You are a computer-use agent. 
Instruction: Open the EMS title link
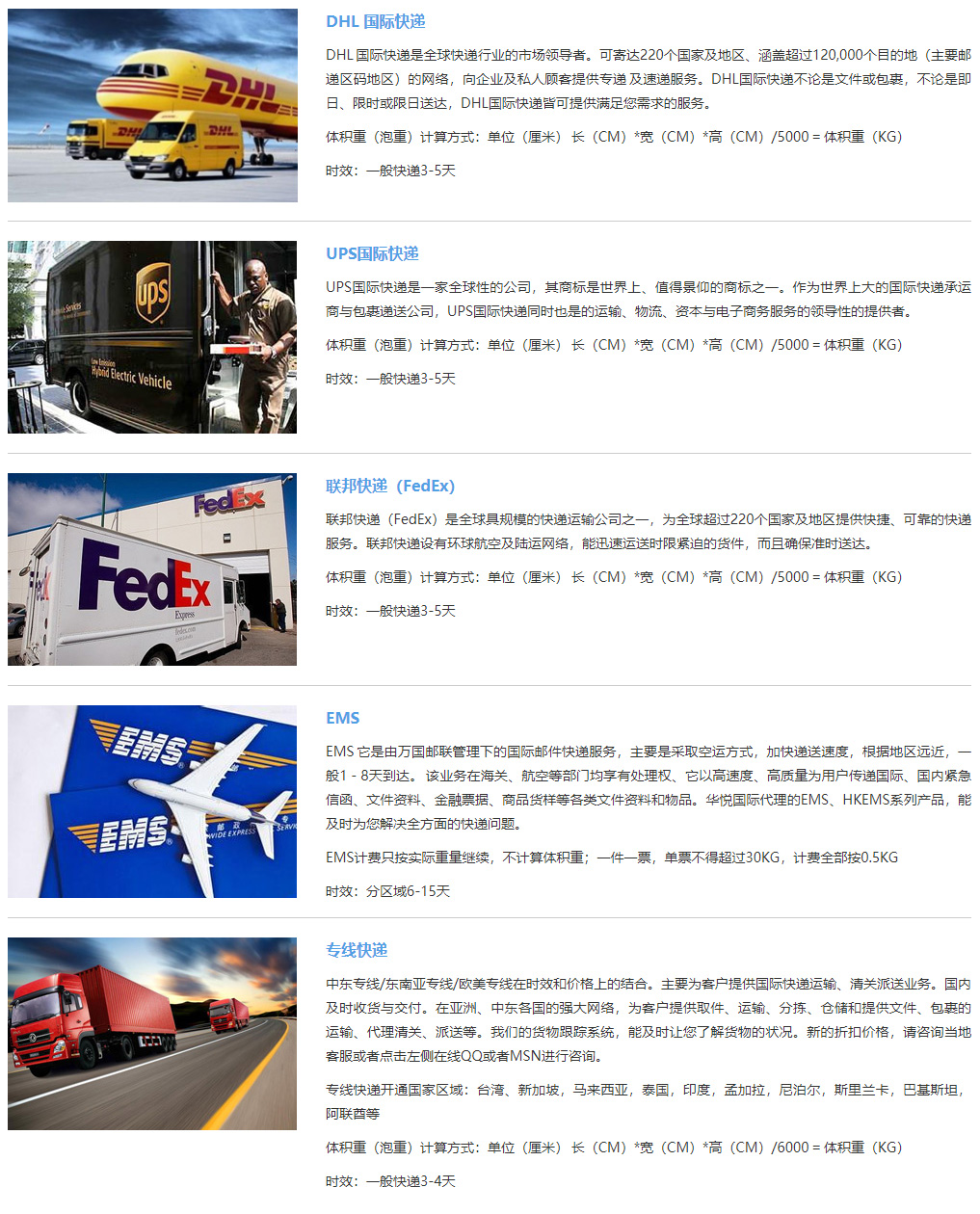pyautogui.click(x=342, y=718)
